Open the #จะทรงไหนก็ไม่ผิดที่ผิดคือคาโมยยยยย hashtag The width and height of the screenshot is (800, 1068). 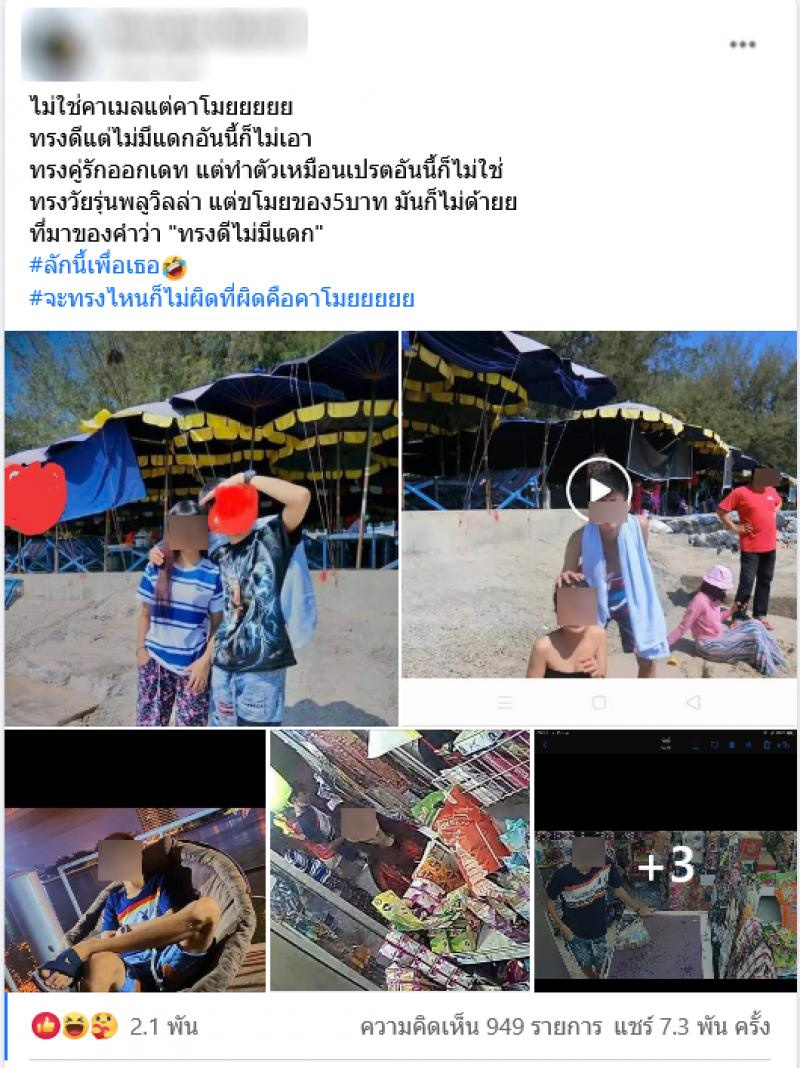221,298
